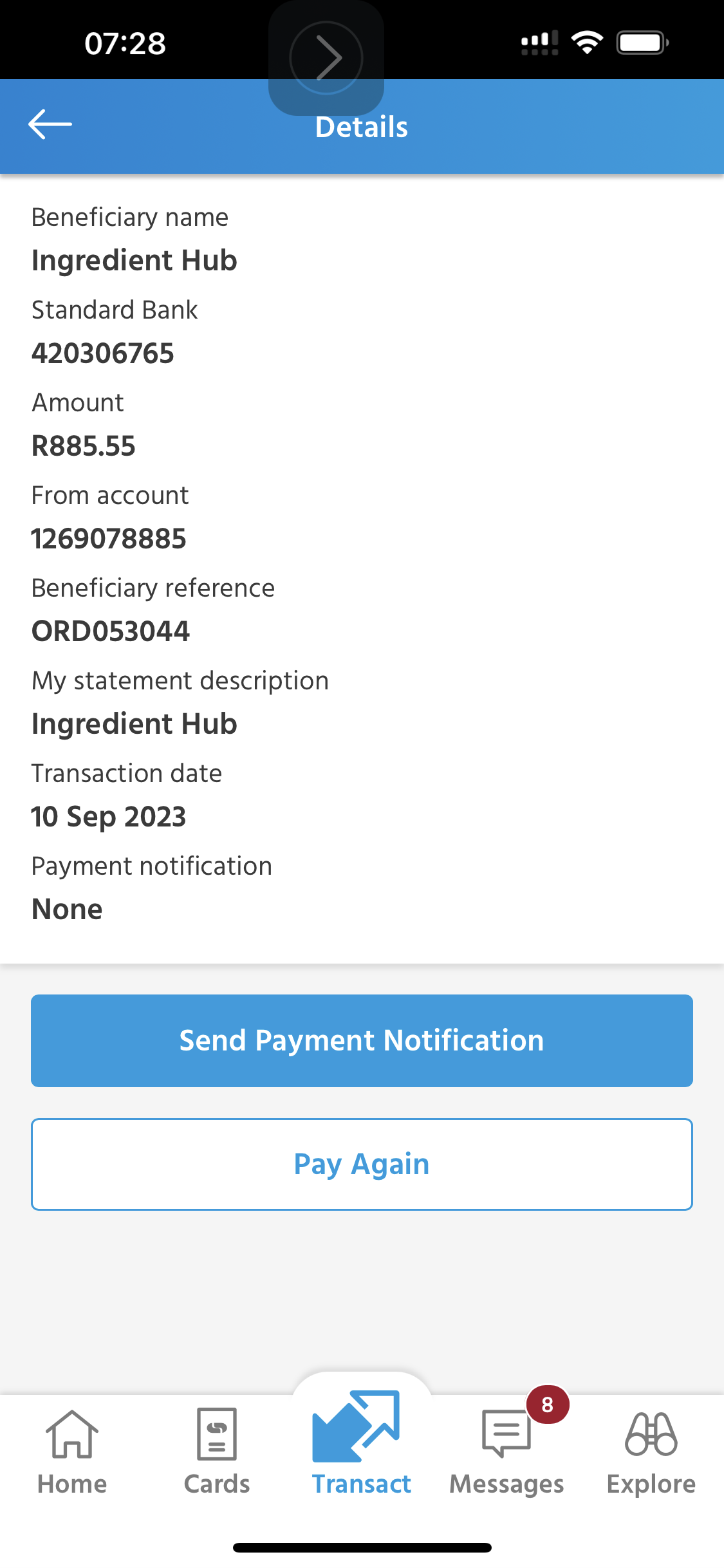Switch to the Cards tab
Image resolution: width=724 pixels, height=1568 pixels.
pyautogui.click(x=217, y=1452)
